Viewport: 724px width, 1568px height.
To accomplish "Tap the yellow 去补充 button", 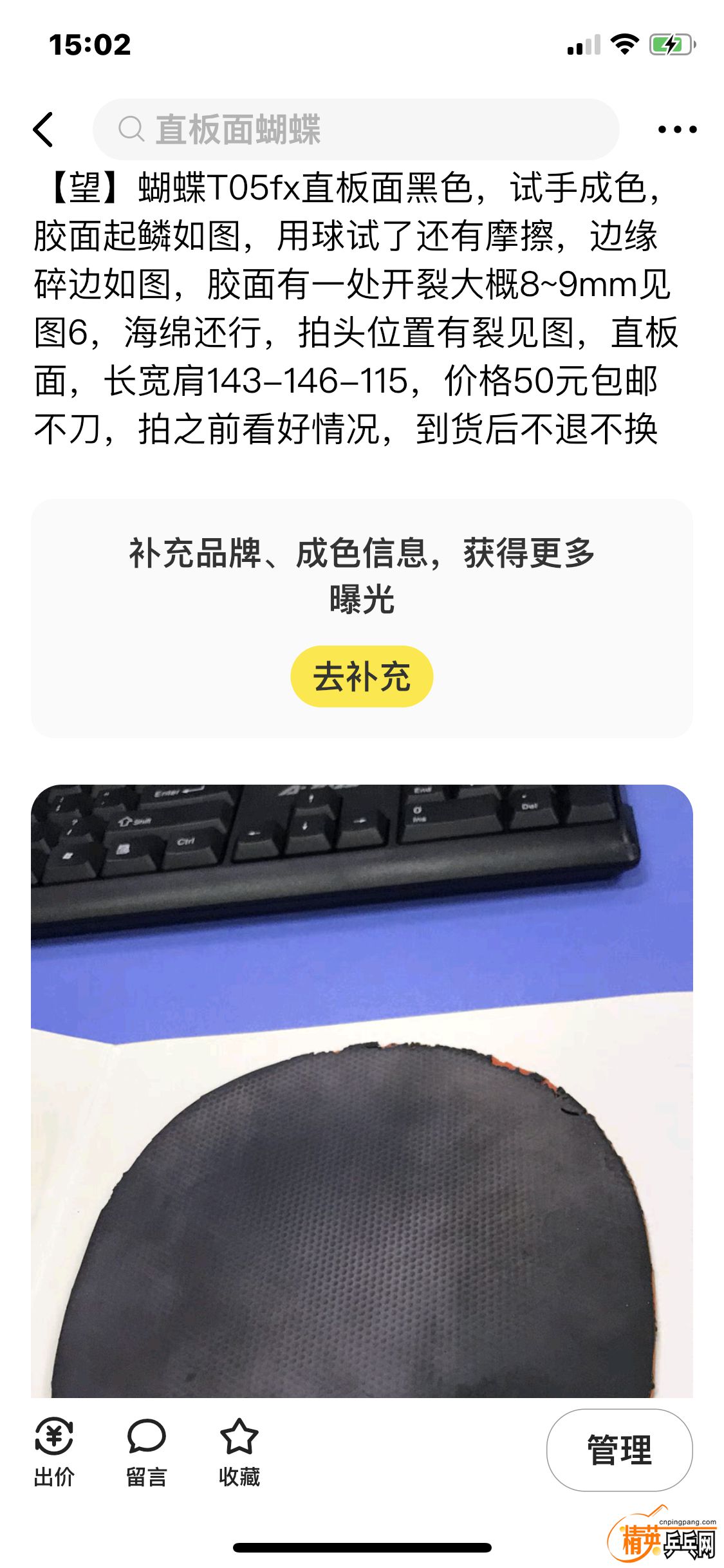I will click(362, 677).
